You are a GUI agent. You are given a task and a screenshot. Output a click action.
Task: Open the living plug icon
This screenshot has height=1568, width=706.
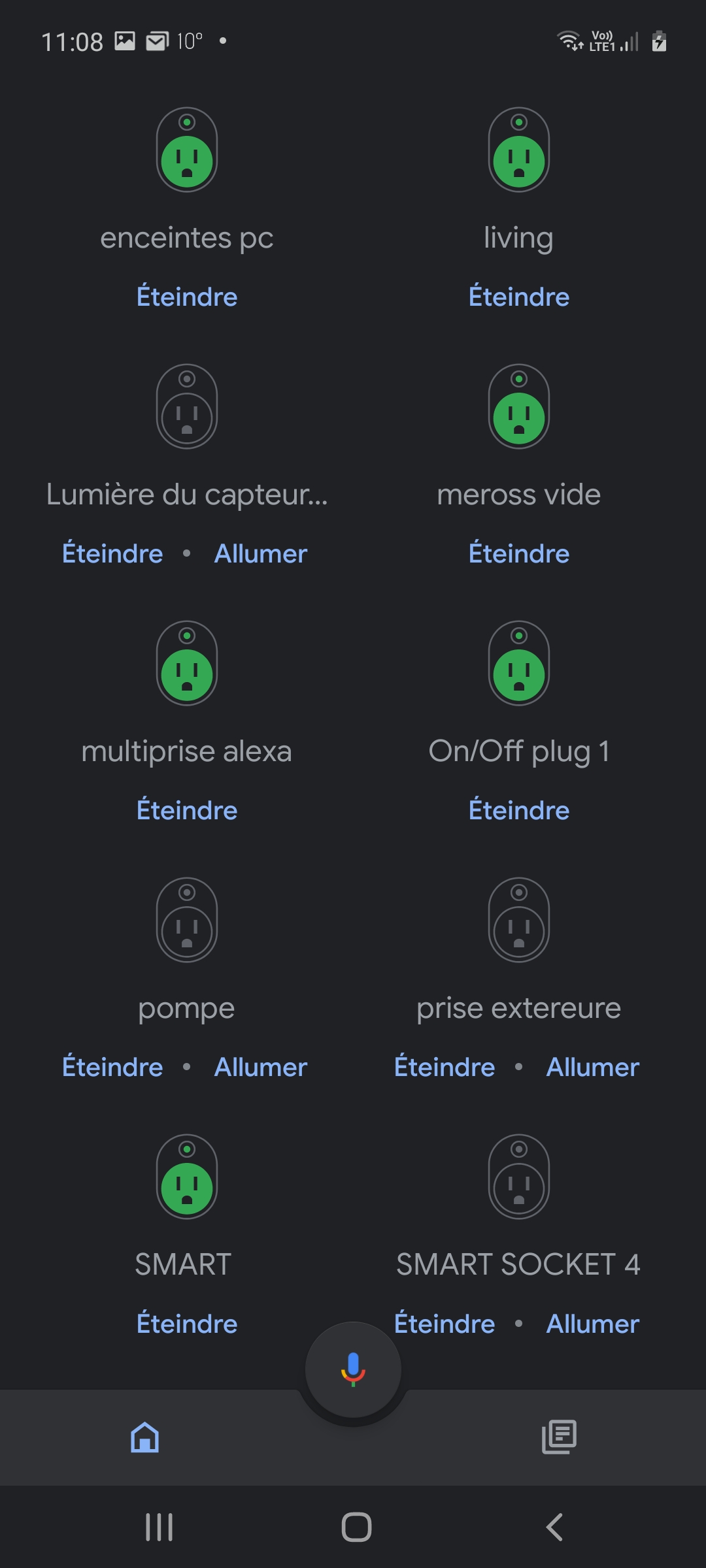pos(519,150)
